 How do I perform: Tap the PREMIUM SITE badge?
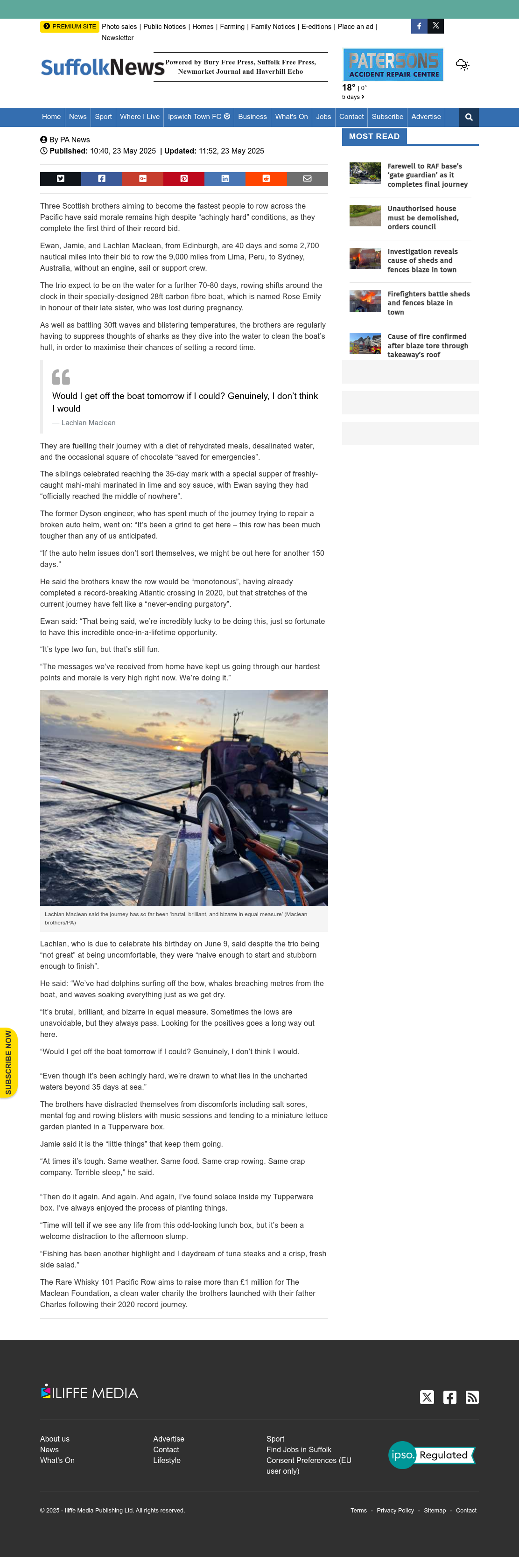pyautogui.click(x=70, y=27)
